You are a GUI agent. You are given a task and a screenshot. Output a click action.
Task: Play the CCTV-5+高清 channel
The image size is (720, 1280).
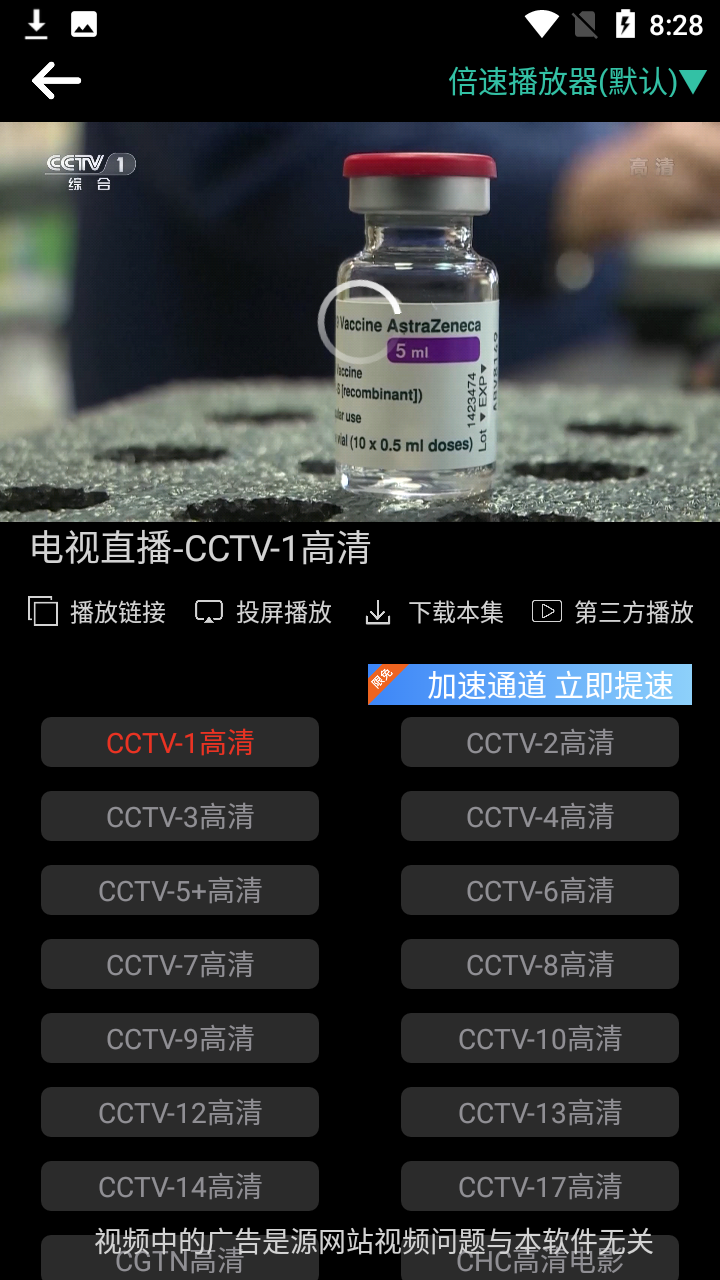click(x=180, y=890)
